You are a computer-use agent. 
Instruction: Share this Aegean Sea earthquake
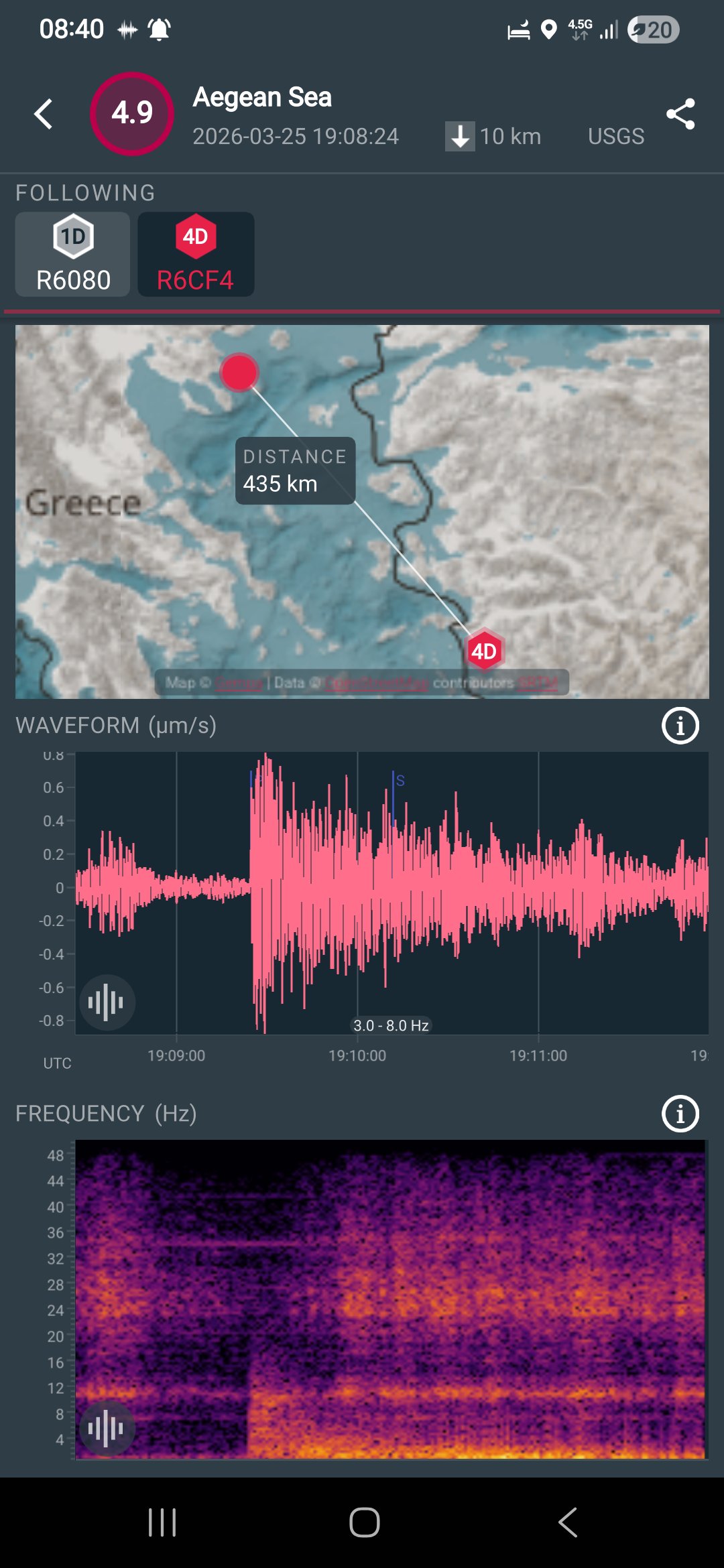pyautogui.click(x=680, y=114)
